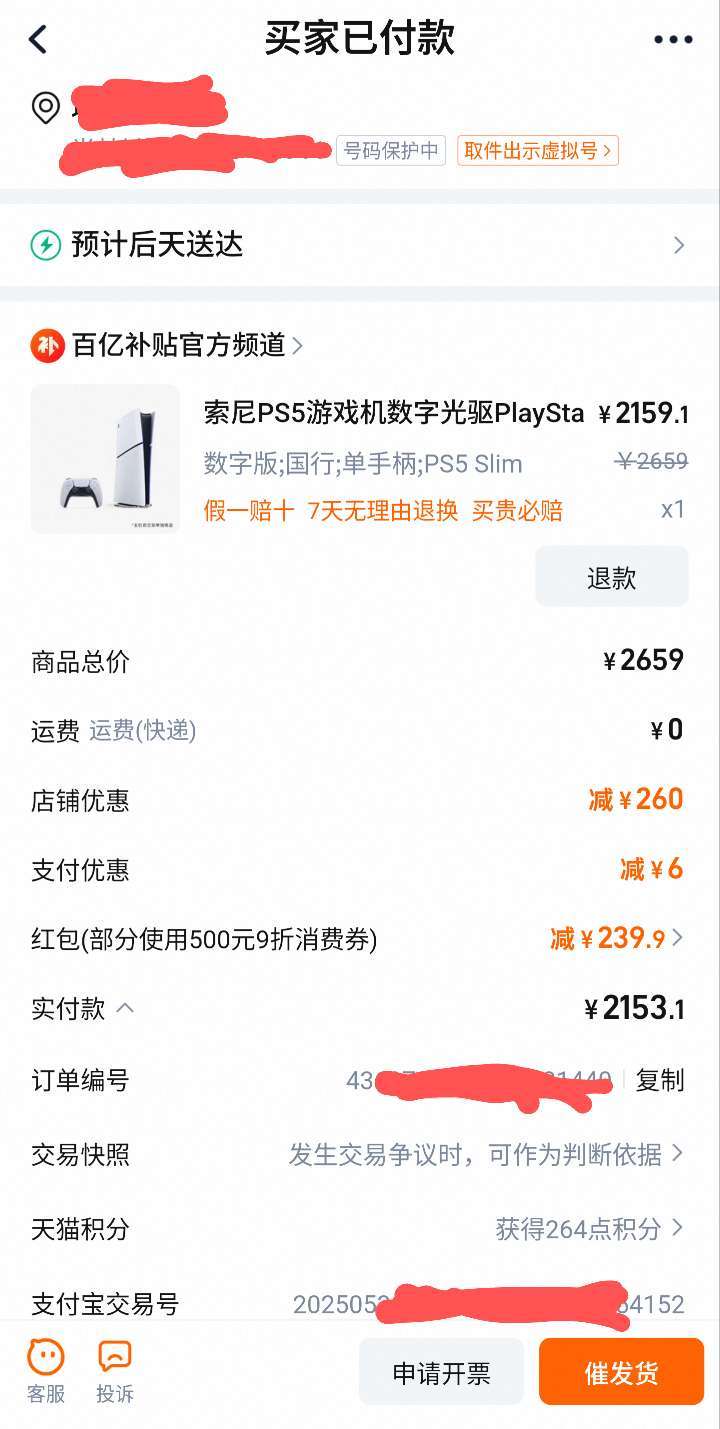Image resolution: width=720 pixels, height=1429 pixels.
Task: Contact 客服 customer service
Action: pyautogui.click(x=45, y=1371)
